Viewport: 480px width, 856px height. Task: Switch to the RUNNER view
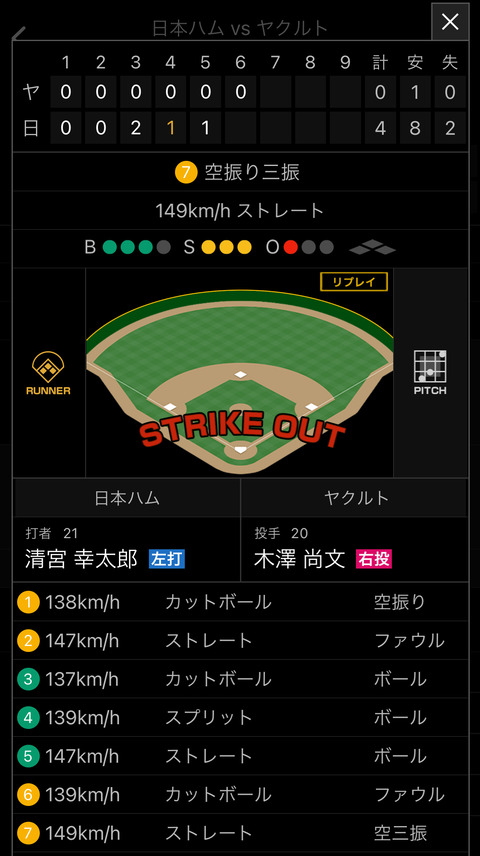(48, 373)
